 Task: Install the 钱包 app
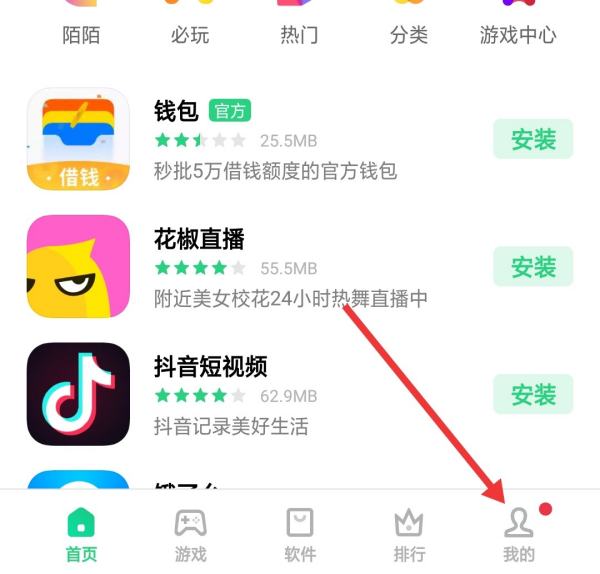[533, 139]
